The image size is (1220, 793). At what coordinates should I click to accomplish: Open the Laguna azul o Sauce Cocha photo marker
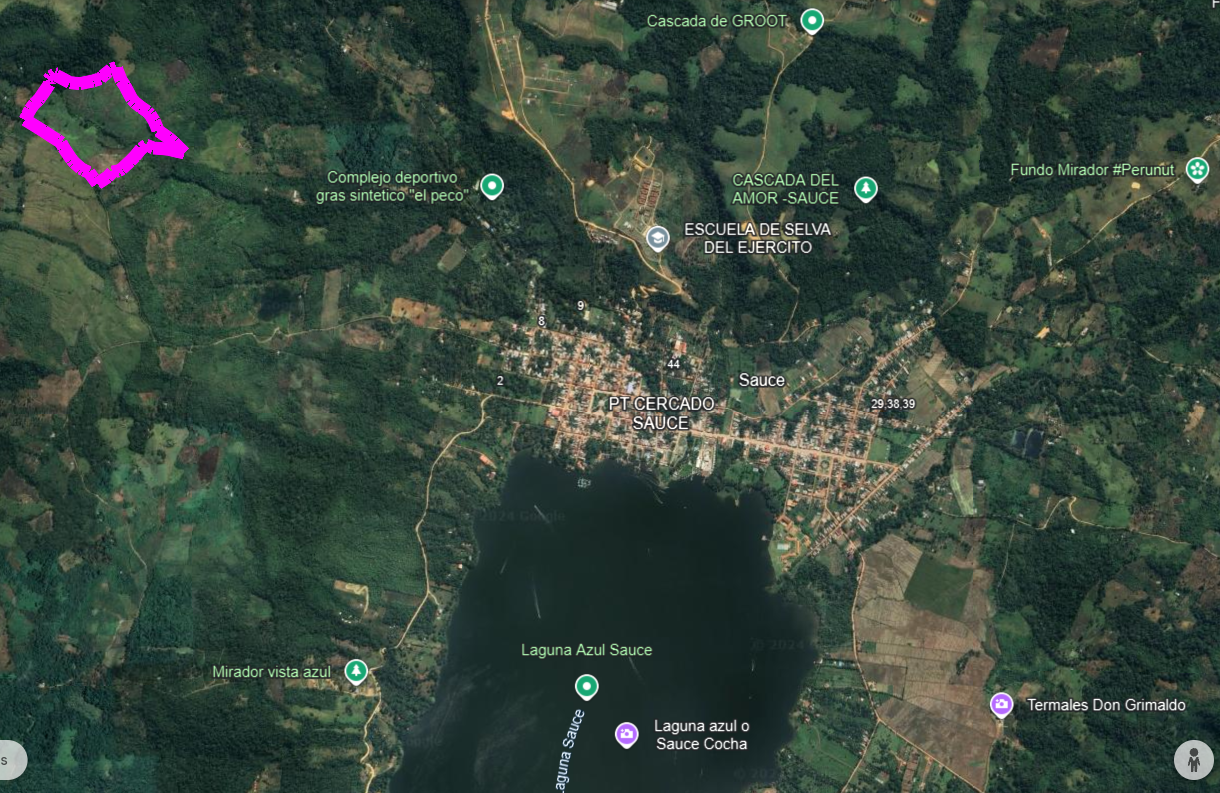(x=626, y=734)
